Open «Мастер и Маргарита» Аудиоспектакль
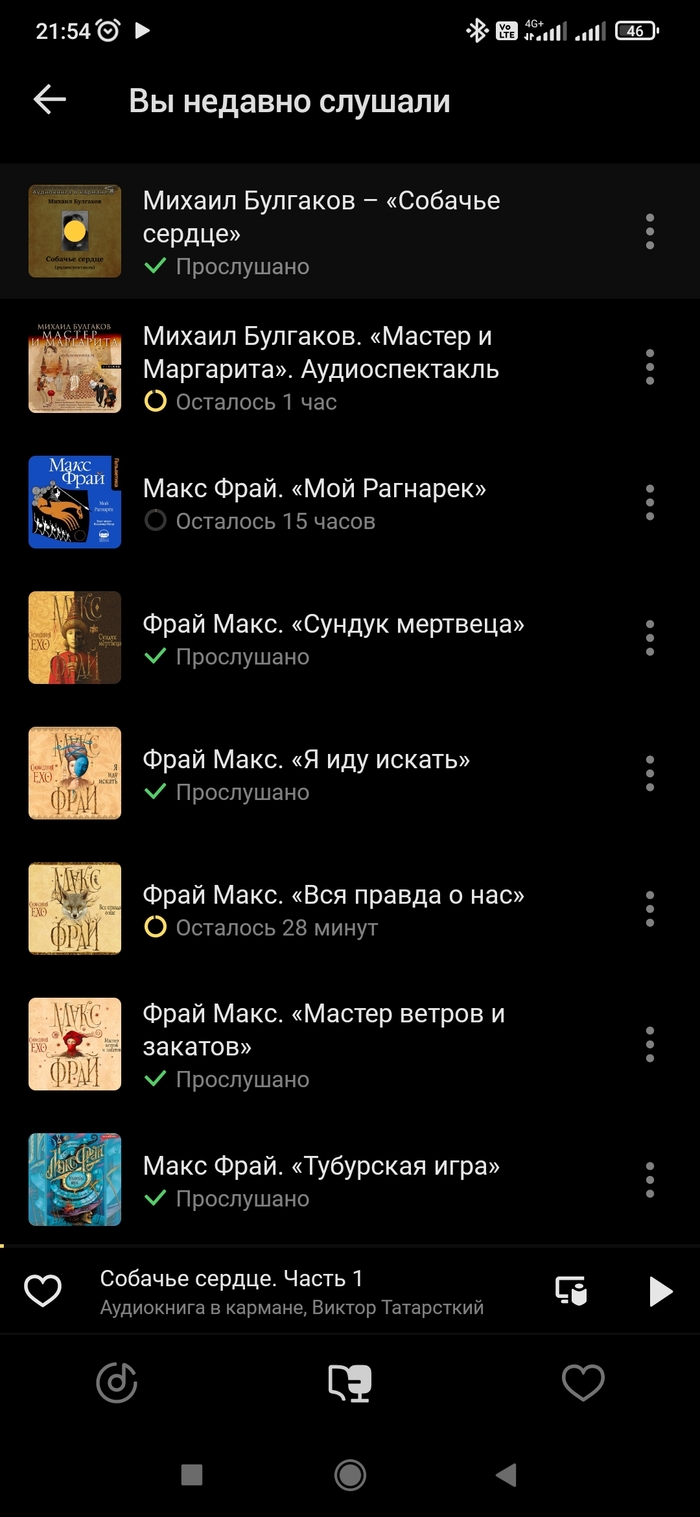 (x=320, y=367)
